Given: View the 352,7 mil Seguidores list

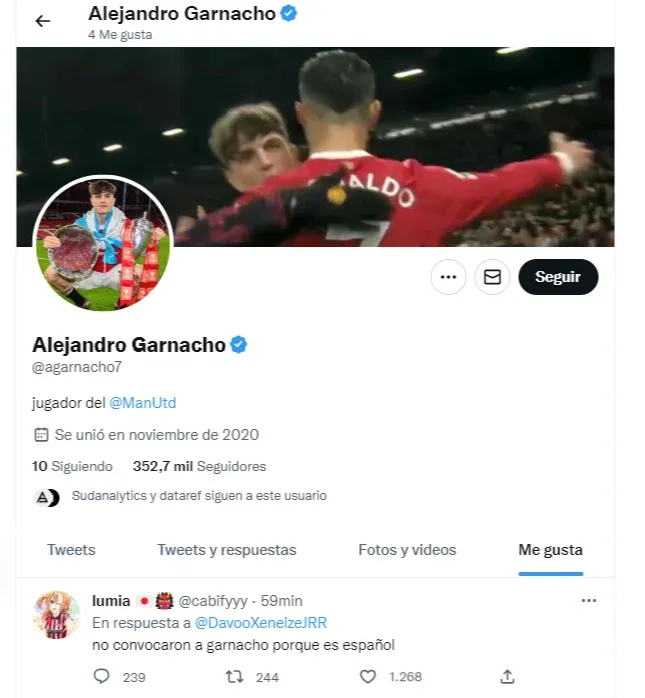Looking at the screenshot, I should point(199,466).
